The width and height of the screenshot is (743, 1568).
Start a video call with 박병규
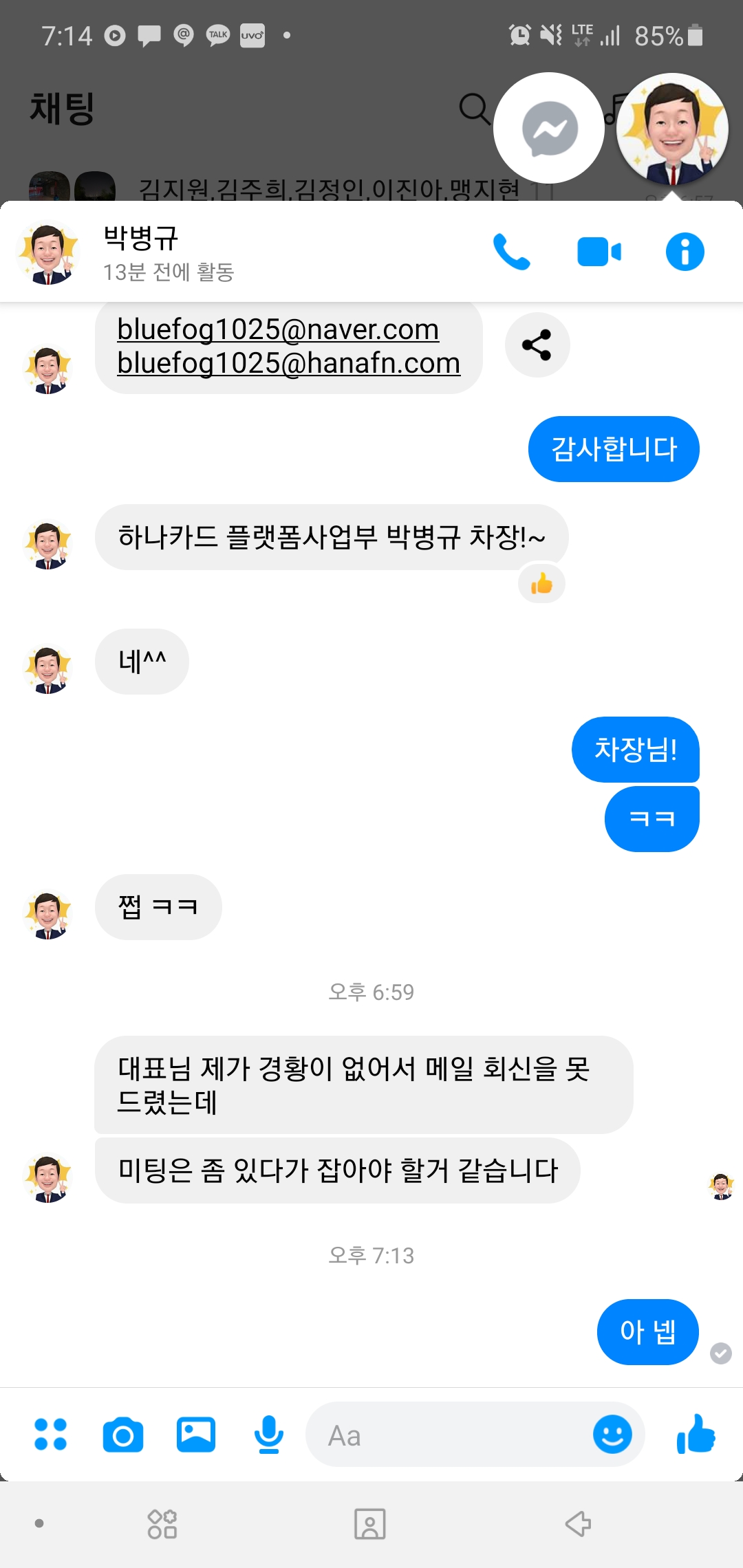coord(599,252)
